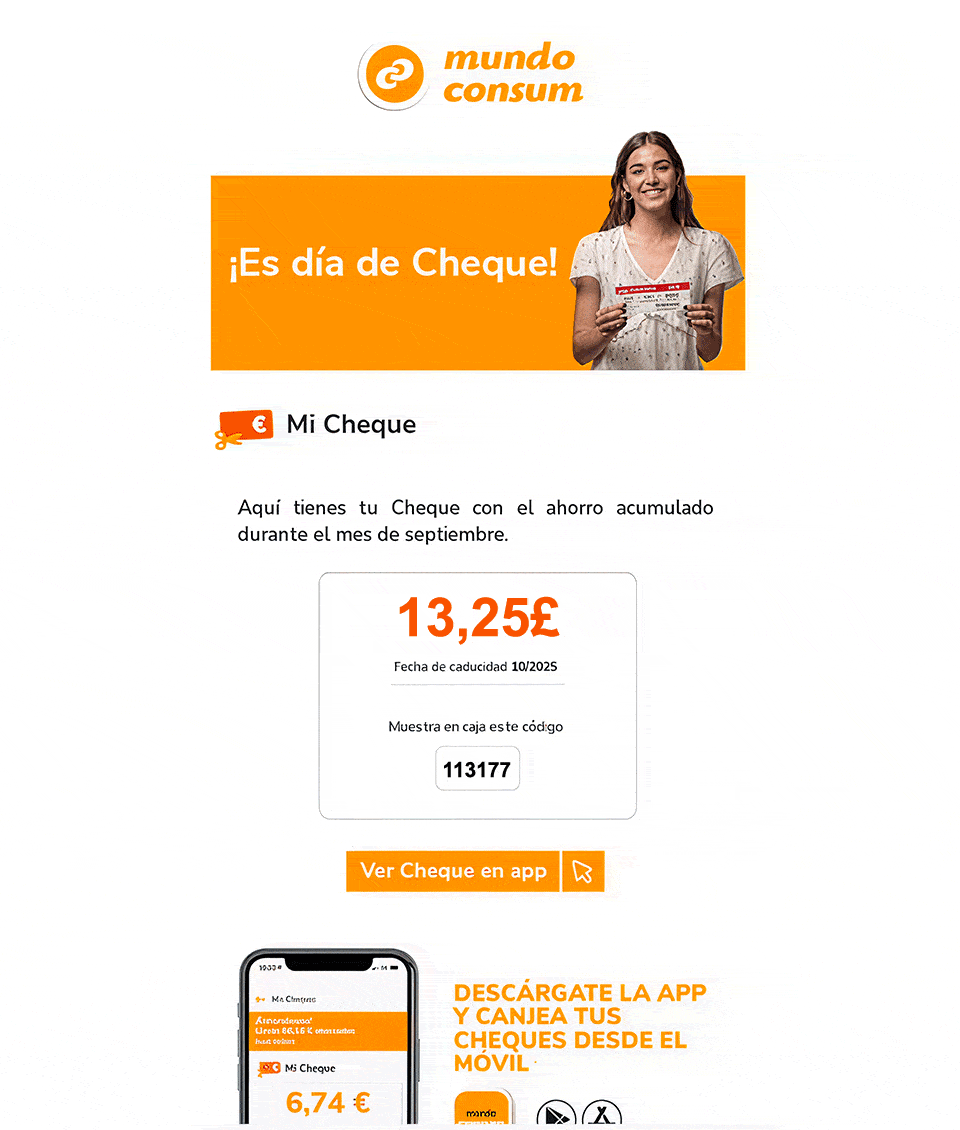Open the App Store icon
This screenshot has height=1130, width=960.
(601, 1115)
